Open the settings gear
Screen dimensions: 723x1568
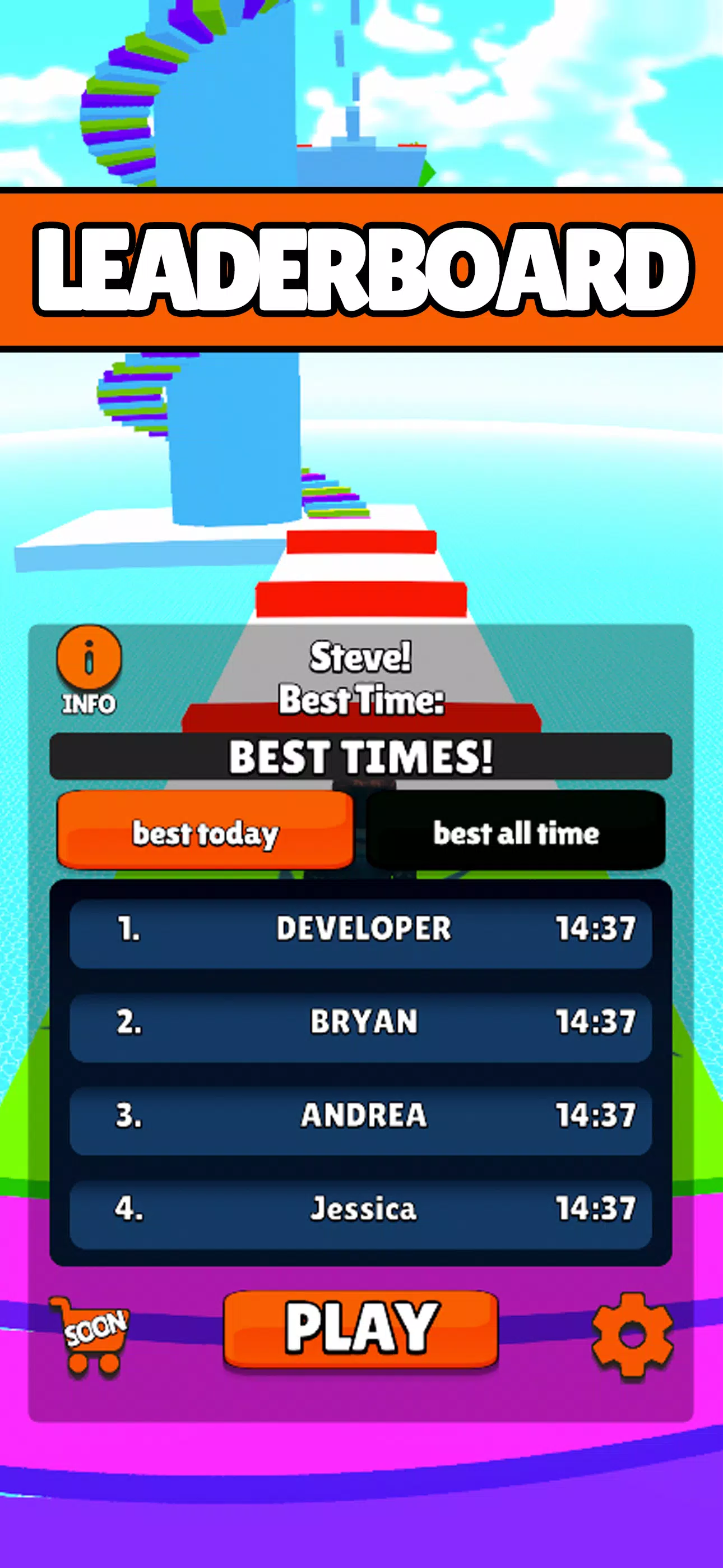click(x=632, y=1334)
